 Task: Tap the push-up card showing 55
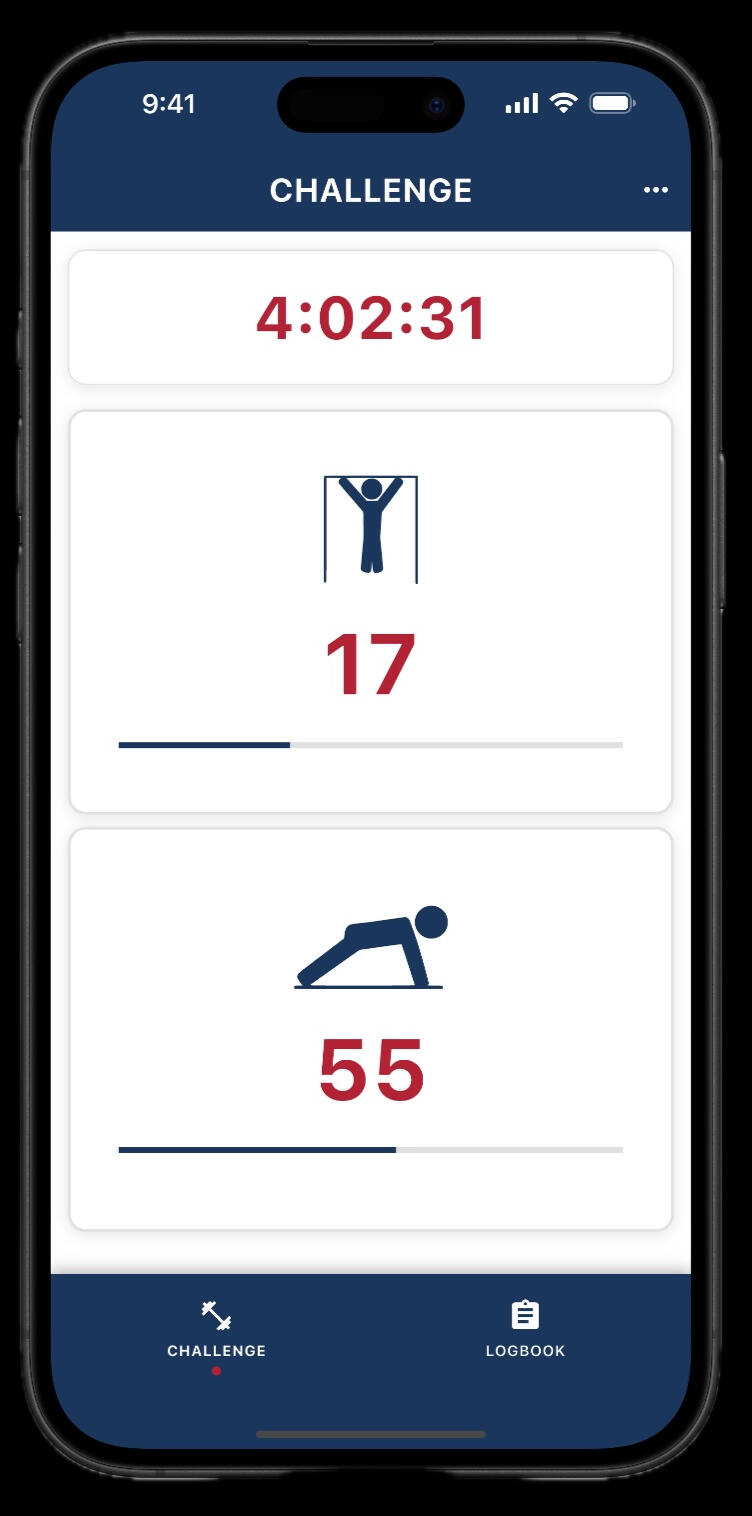point(370,1029)
